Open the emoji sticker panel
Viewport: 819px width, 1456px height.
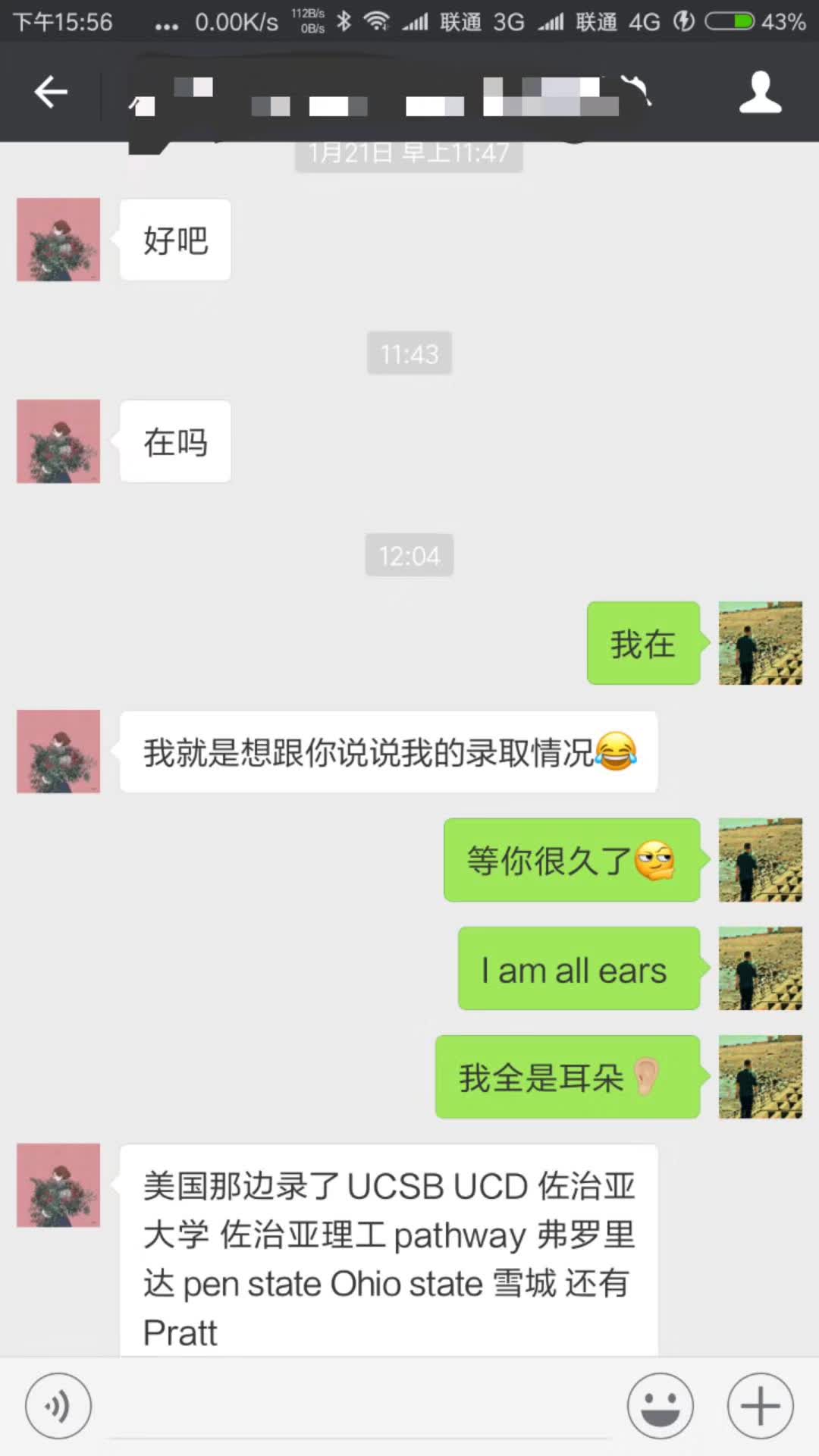coord(660,1406)
